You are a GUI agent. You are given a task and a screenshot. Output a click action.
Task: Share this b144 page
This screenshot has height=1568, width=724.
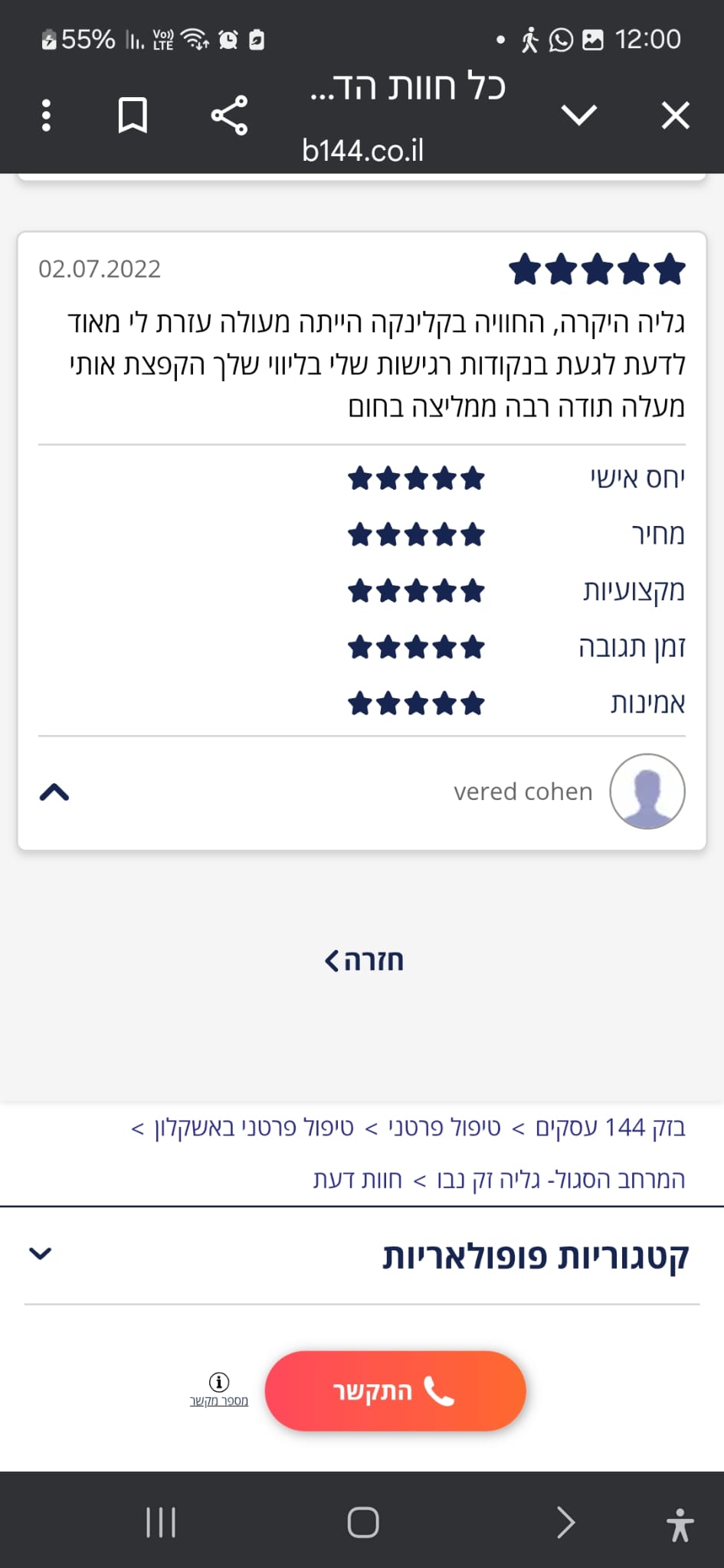click(x=229, y=116)
